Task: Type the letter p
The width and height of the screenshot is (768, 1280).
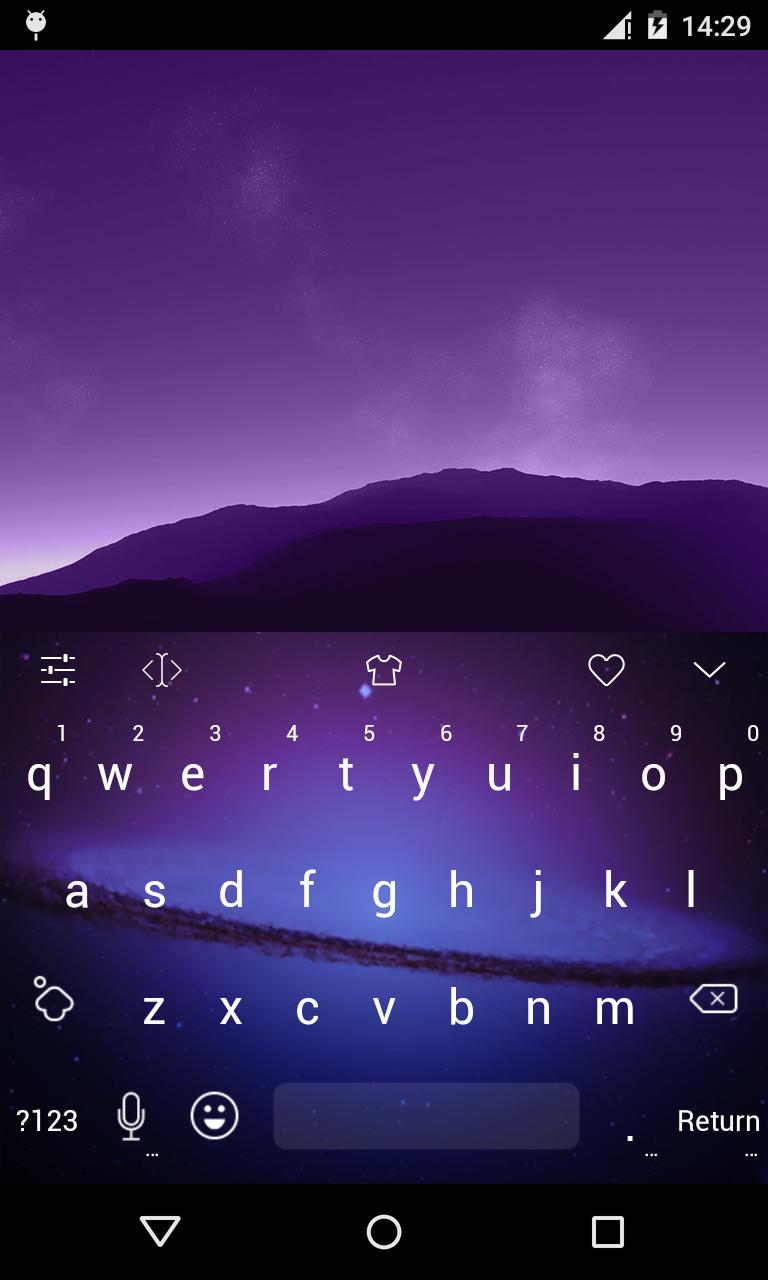Action: tap(730, 775)
